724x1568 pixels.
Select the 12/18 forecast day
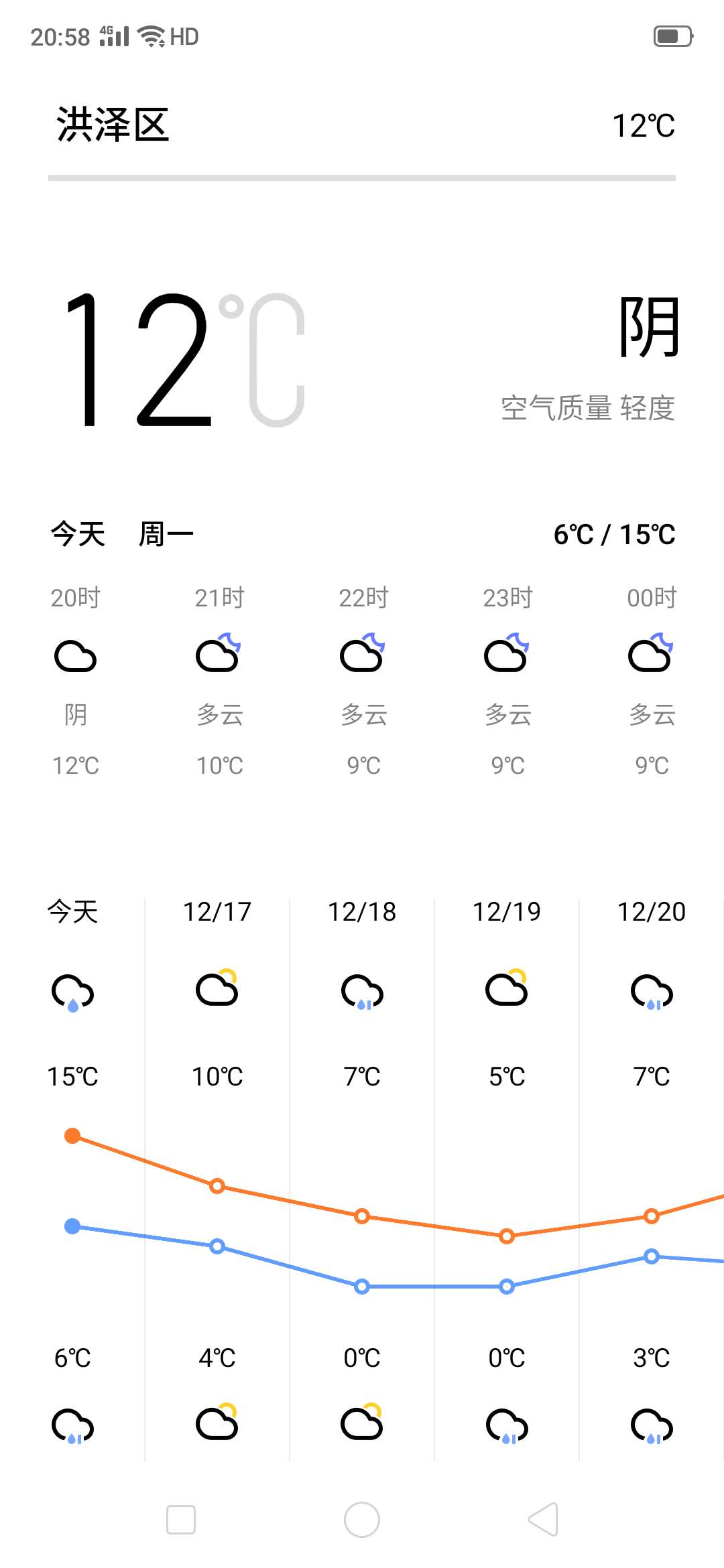pyautogui.click(x=362, y=1179)
